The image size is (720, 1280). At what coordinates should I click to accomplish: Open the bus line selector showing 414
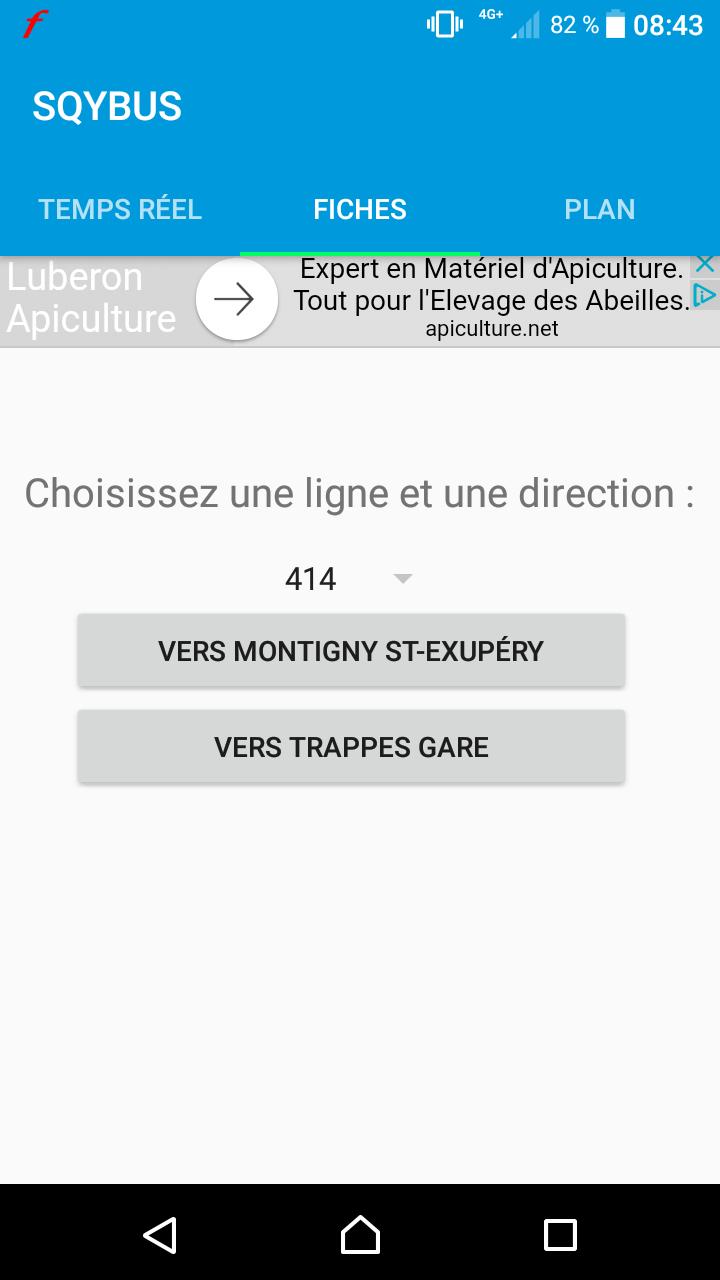[311, 578]
